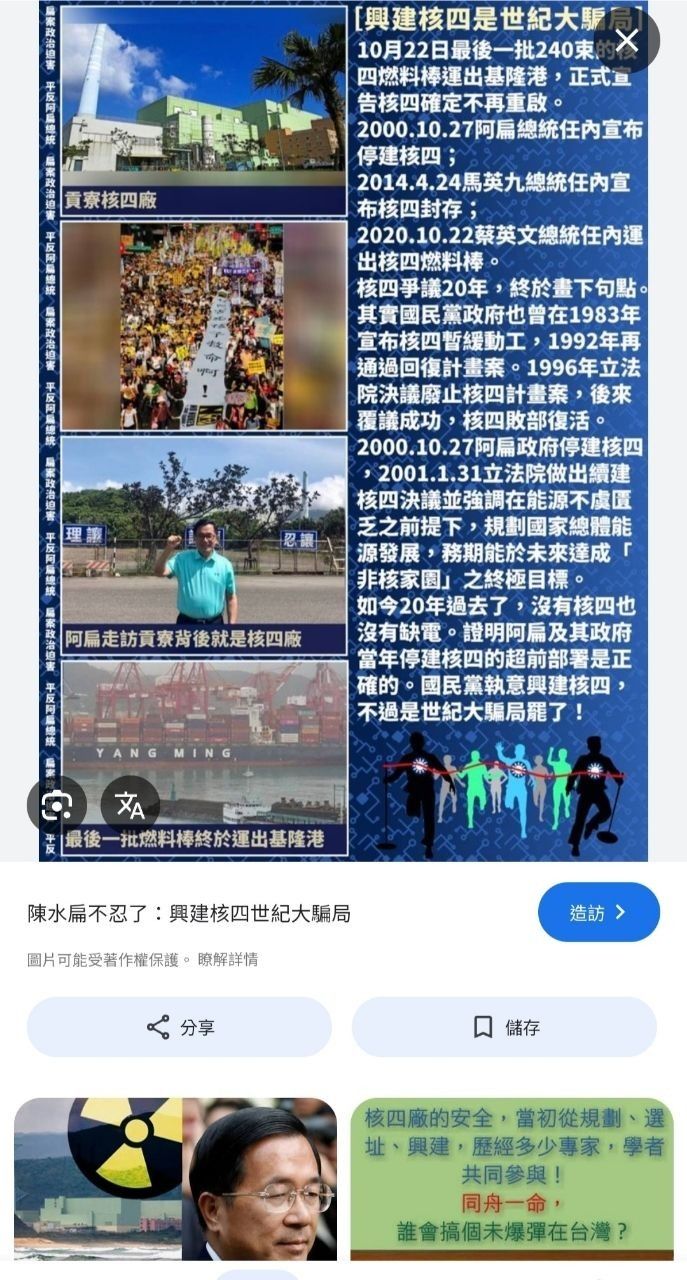Close the image viewer
This screenshot has height=1280, width=687.
click(627, 41)
